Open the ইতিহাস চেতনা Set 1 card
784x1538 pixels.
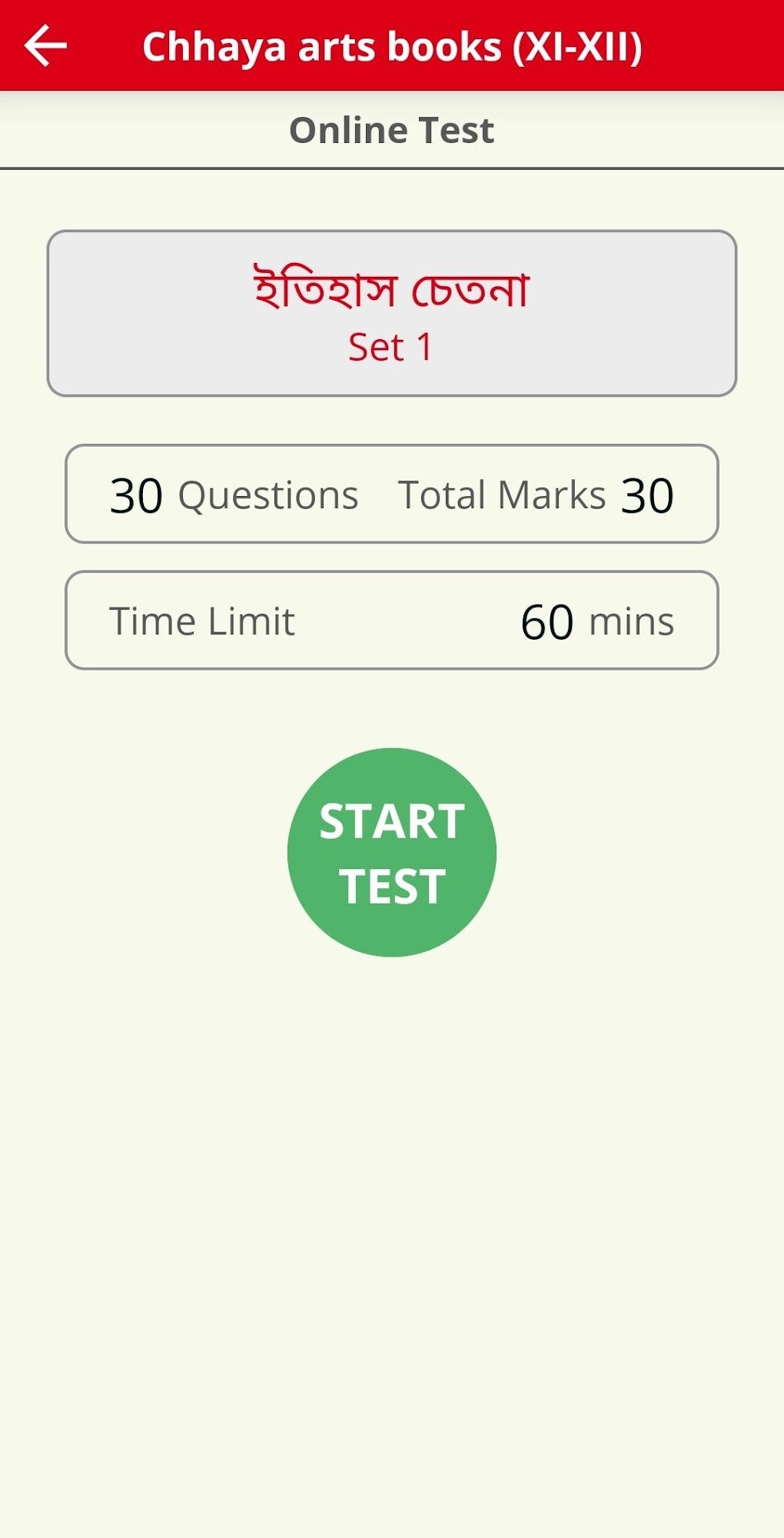[391, 311]
